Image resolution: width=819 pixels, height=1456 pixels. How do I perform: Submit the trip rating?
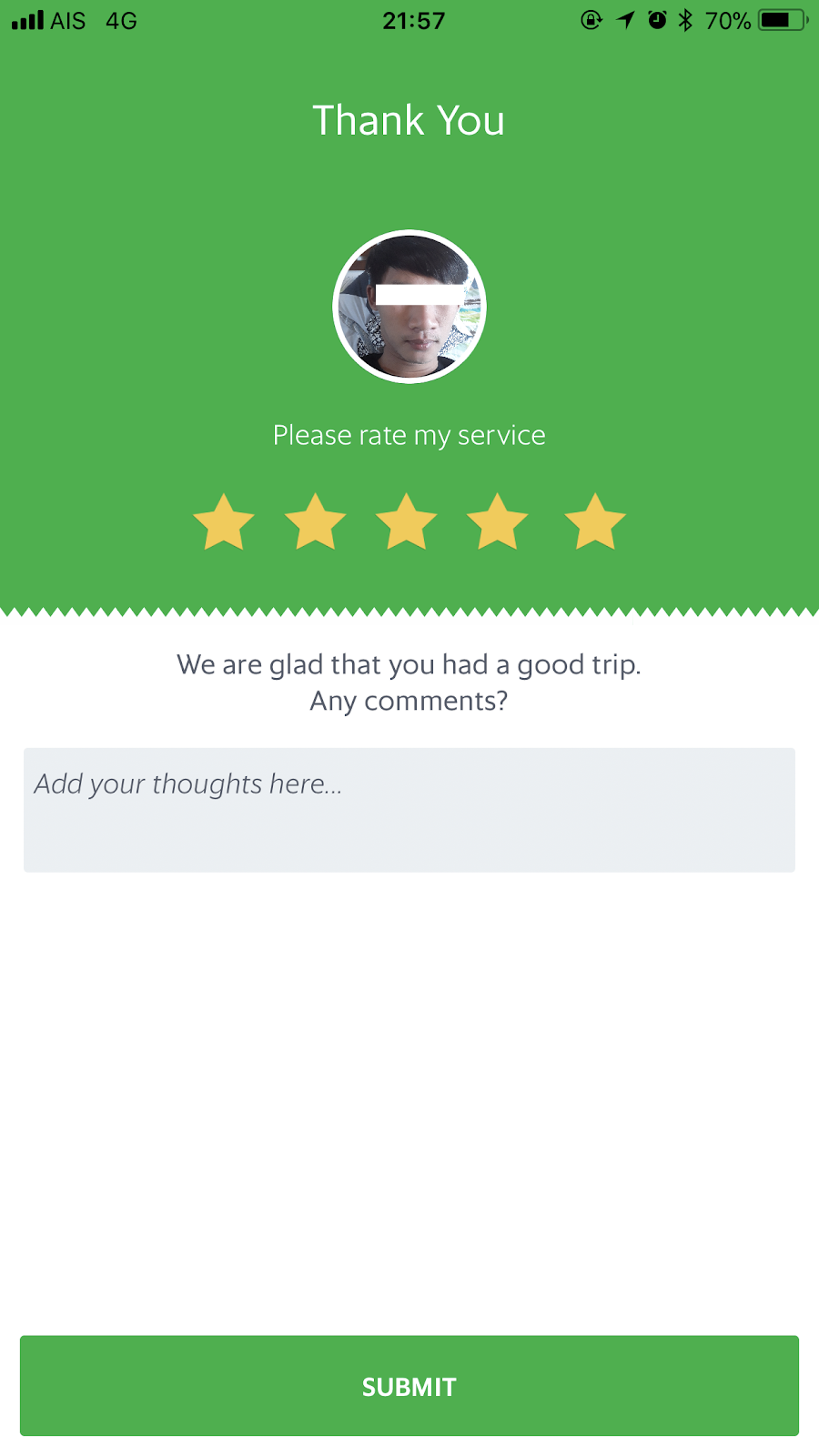[x=409, y=1385]
